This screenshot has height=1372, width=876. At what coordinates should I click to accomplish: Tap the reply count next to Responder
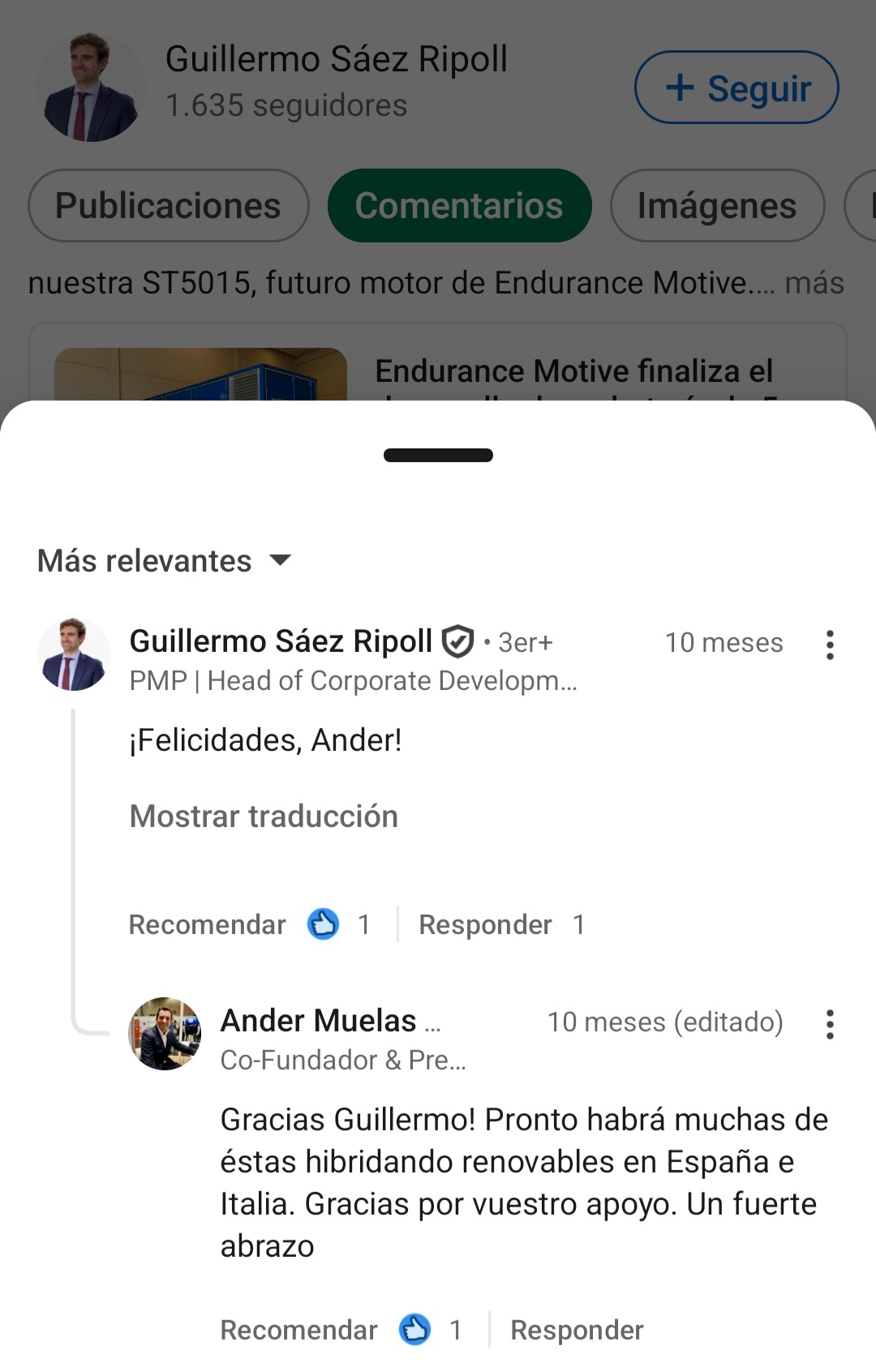coord(578,924)
